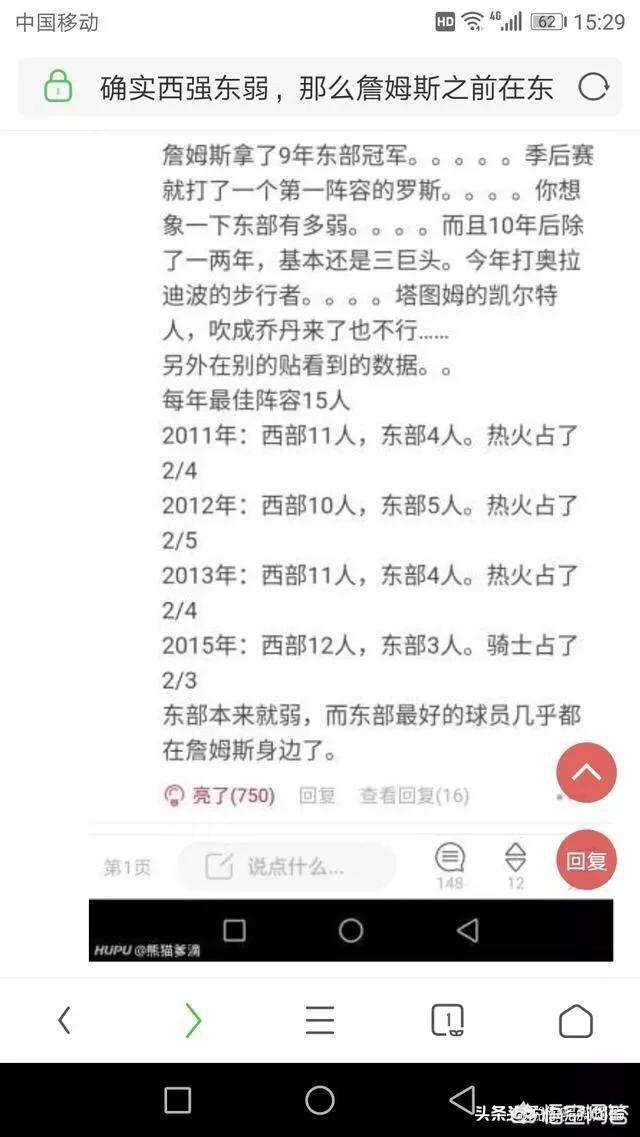Open recent apps with the square button
640x1137 pixels.
[x=178, y=1100]
